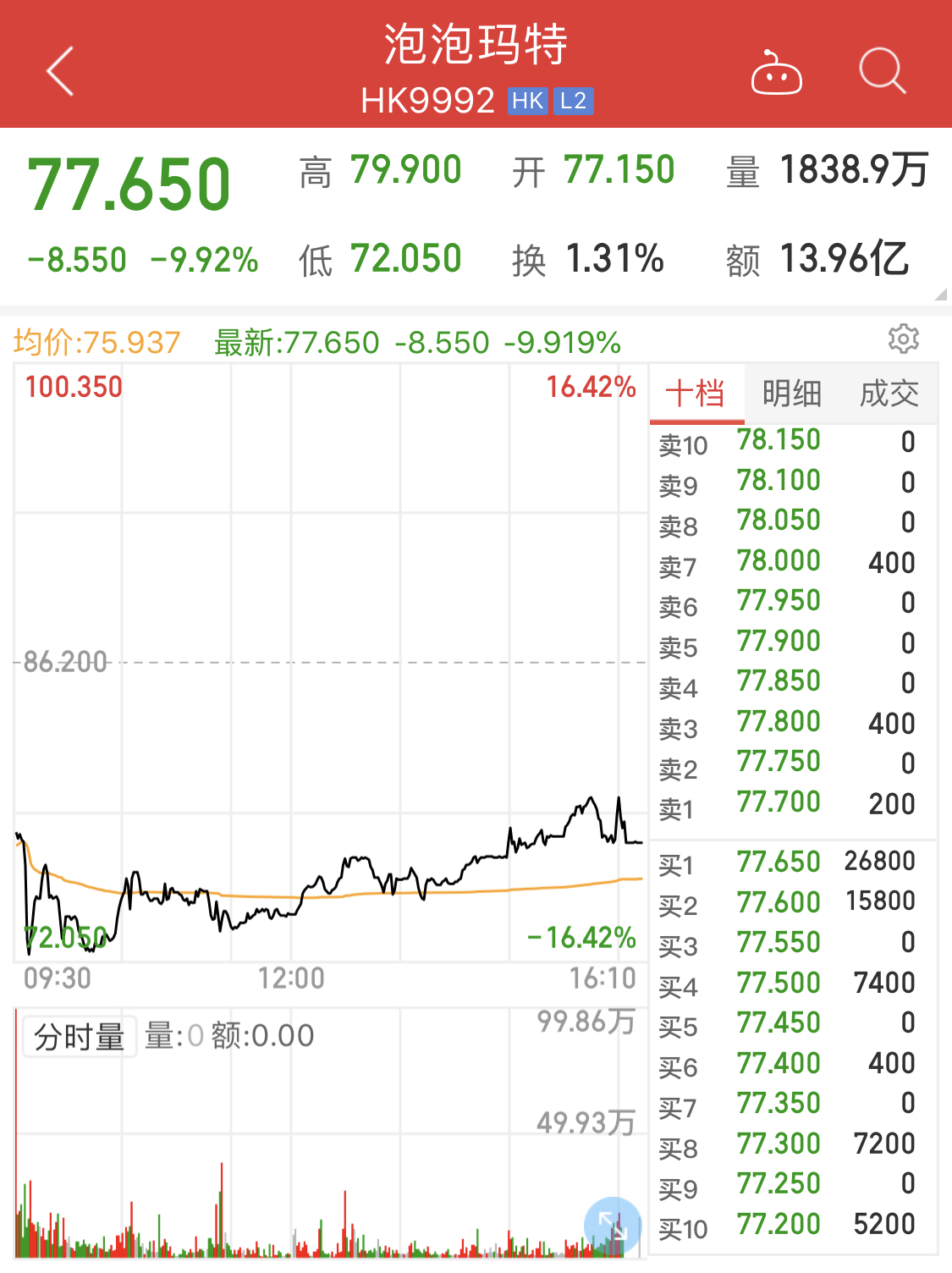
Task: Switch to the 十档 tab
Action: 696,394
